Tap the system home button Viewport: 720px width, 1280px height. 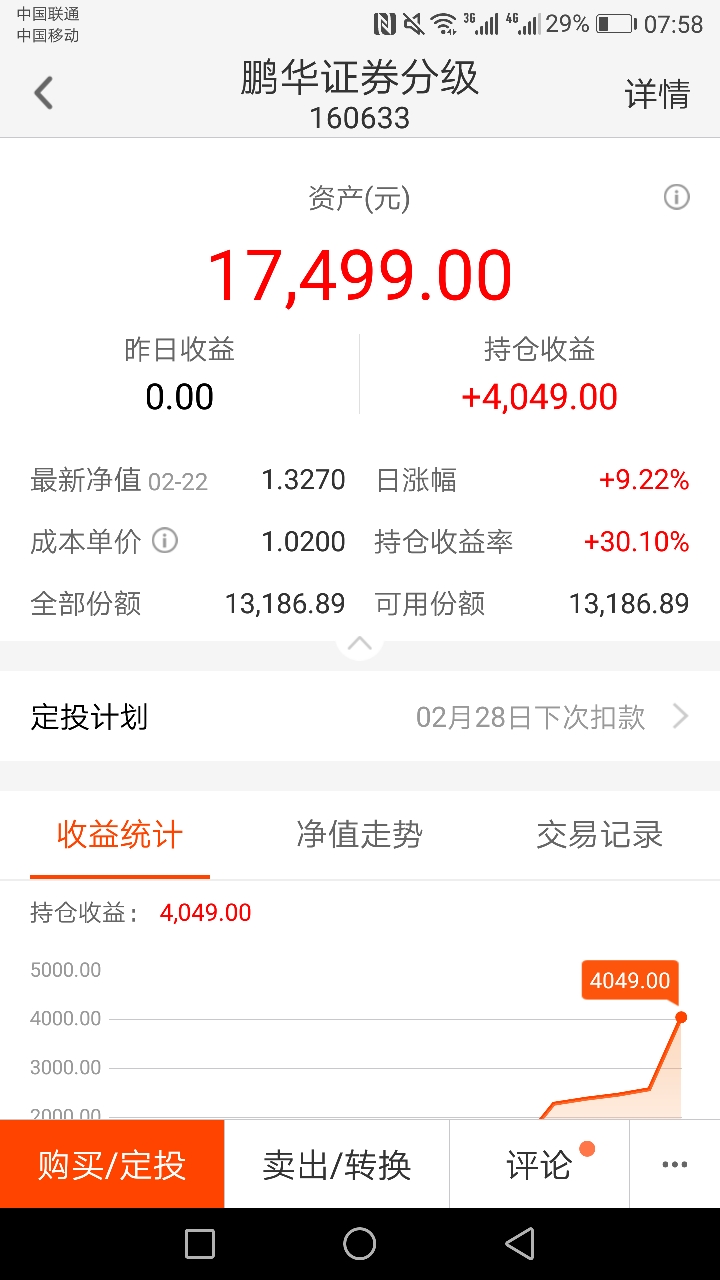pyautogui.click(x=360, y=1244)
